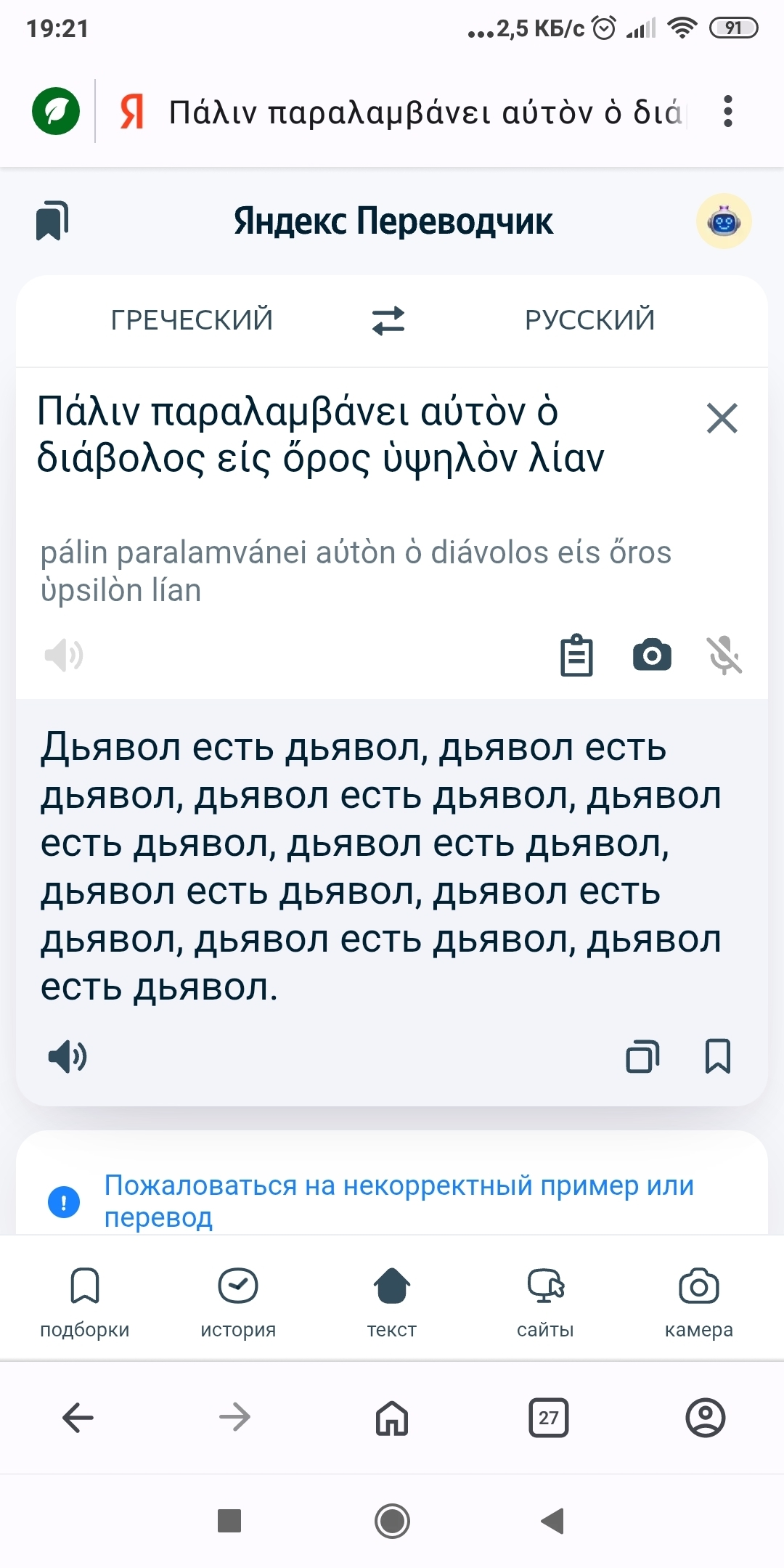Clear the Greek source text
Image resolution: width=784 pixels, height=1568 pixels.
722,419
